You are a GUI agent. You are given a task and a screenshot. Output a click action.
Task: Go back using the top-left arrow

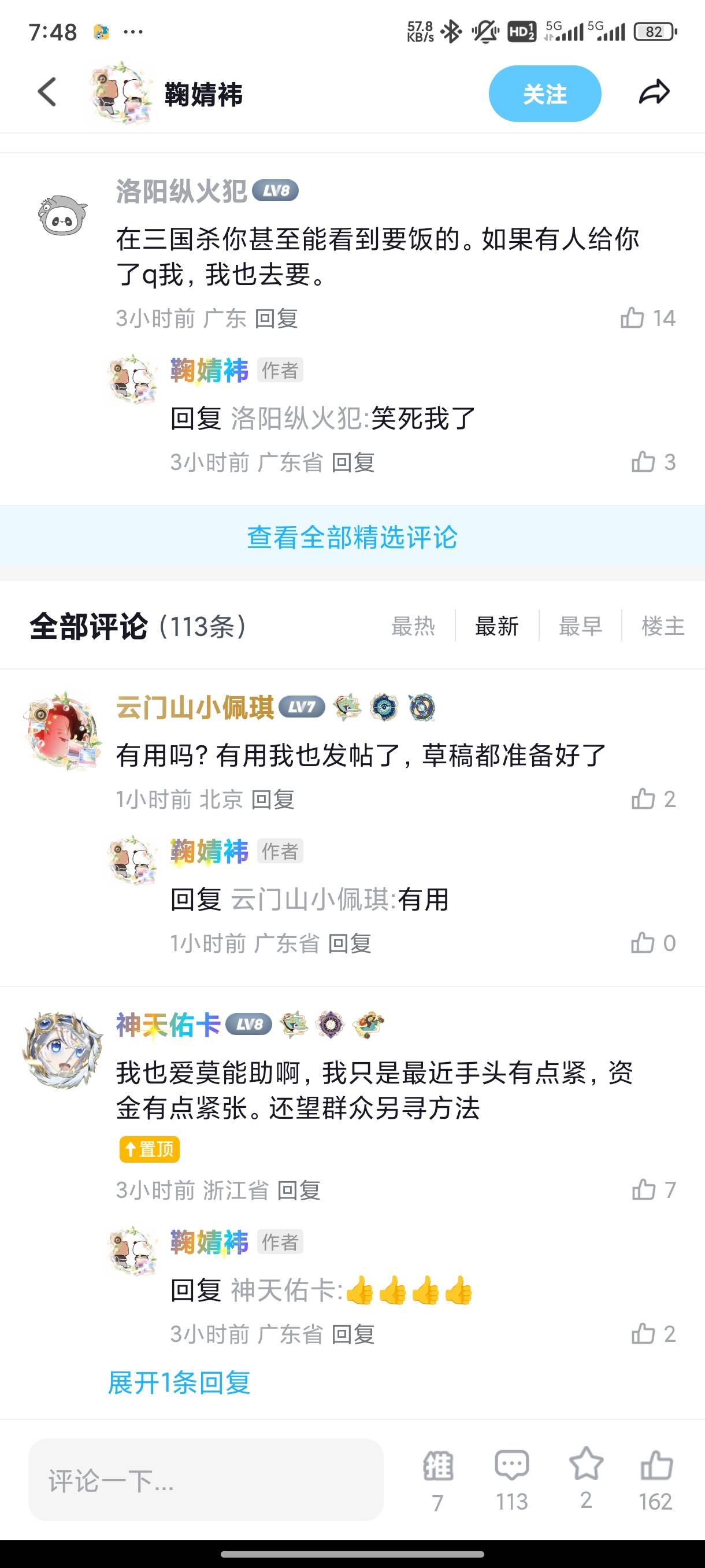47,93
